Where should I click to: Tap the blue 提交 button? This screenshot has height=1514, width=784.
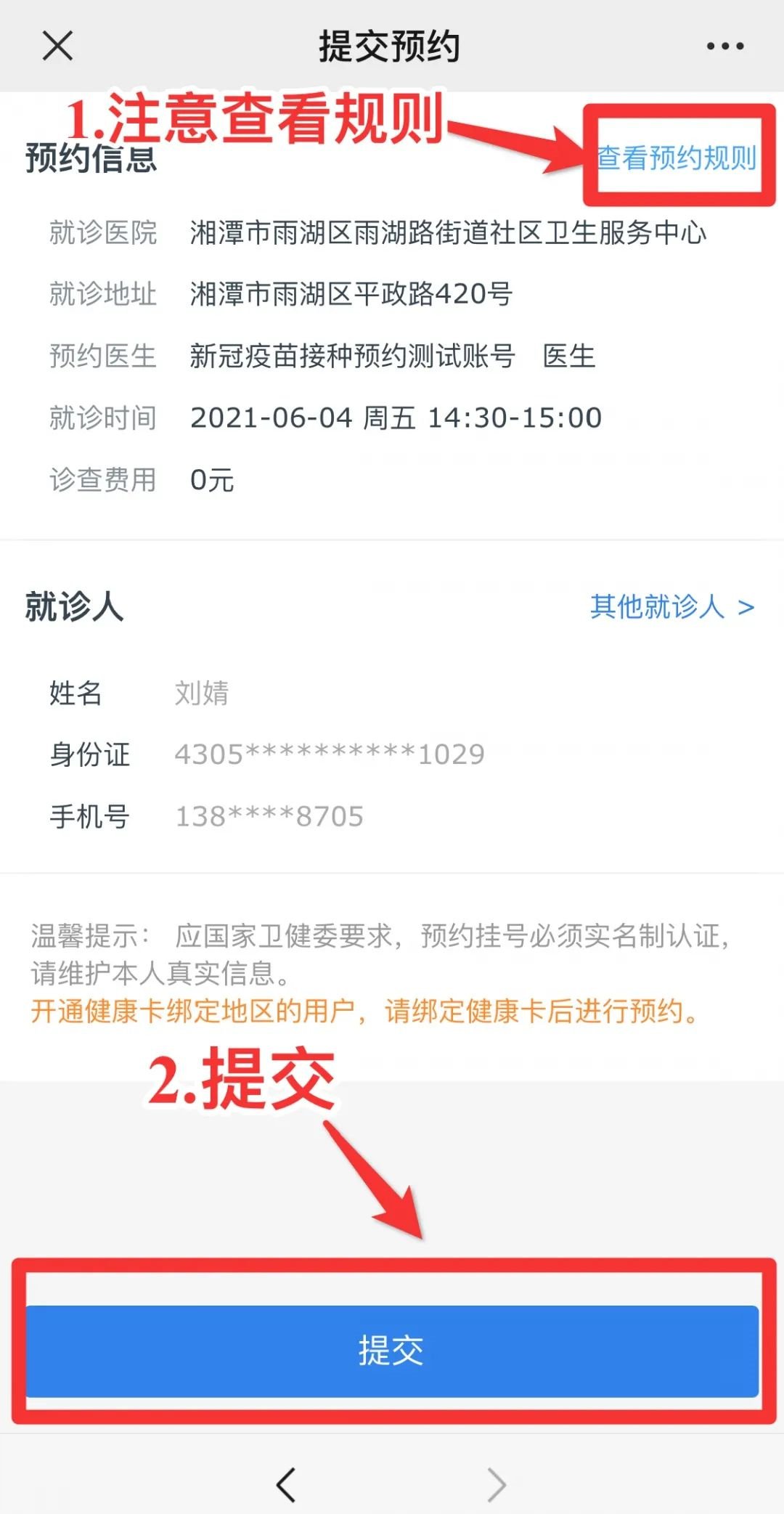[392, 1350]
